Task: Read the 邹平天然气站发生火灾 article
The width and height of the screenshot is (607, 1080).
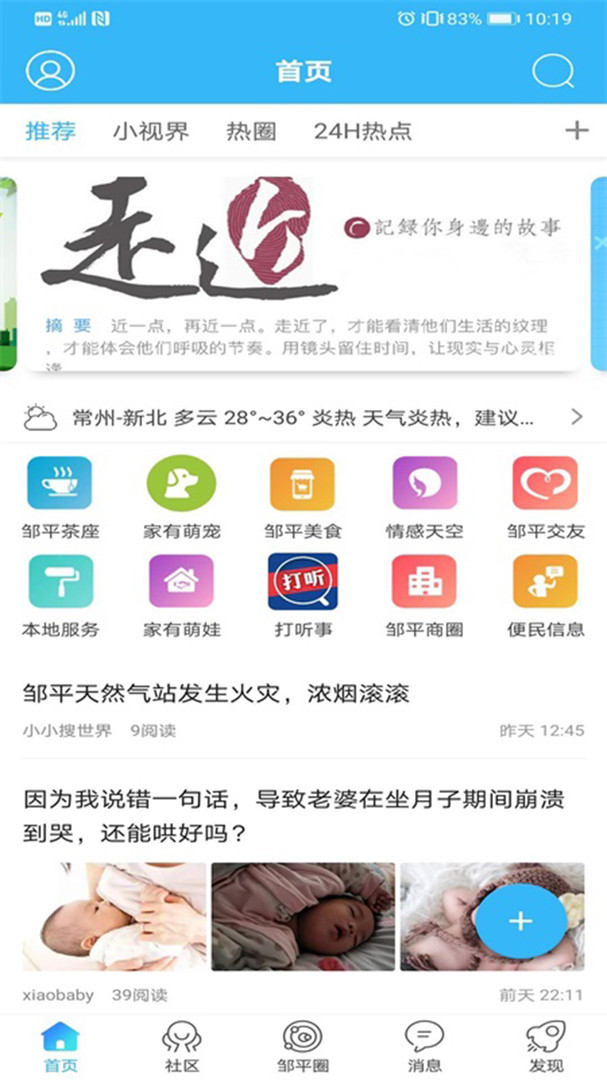Action: click(x=217, y=693)
